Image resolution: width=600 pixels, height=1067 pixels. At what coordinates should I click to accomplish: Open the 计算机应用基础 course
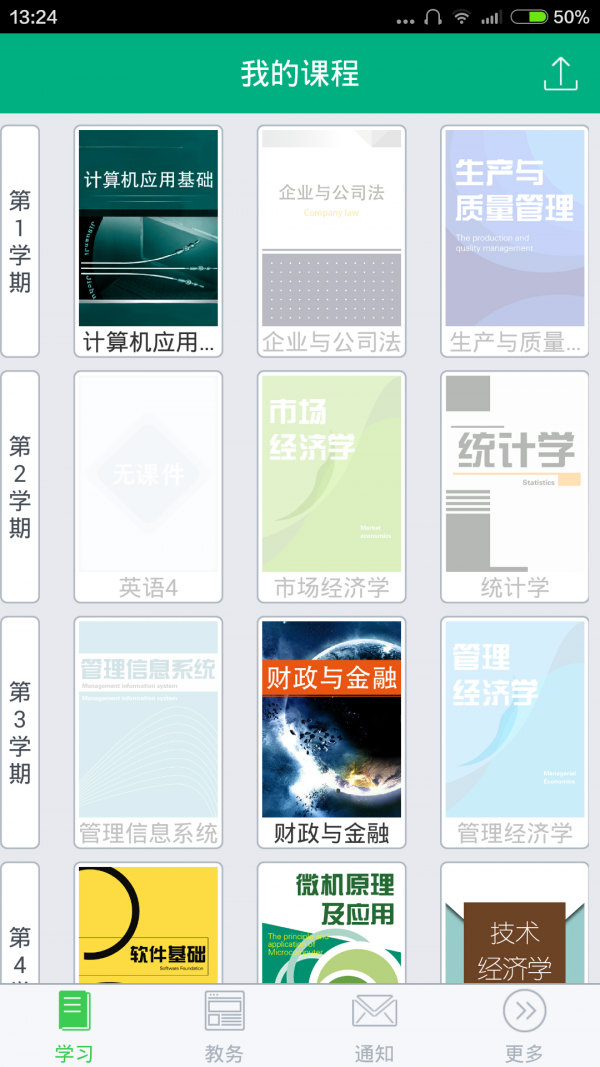pyautogui.click(x=148, y=240)
